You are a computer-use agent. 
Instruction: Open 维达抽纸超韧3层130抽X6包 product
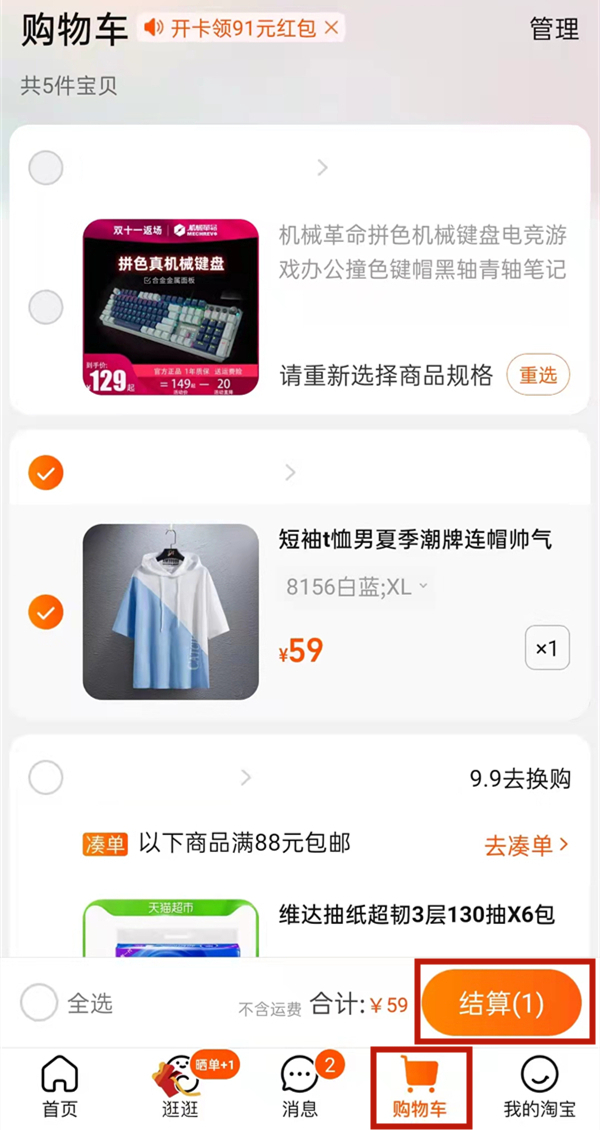click(x=416, y=914)
